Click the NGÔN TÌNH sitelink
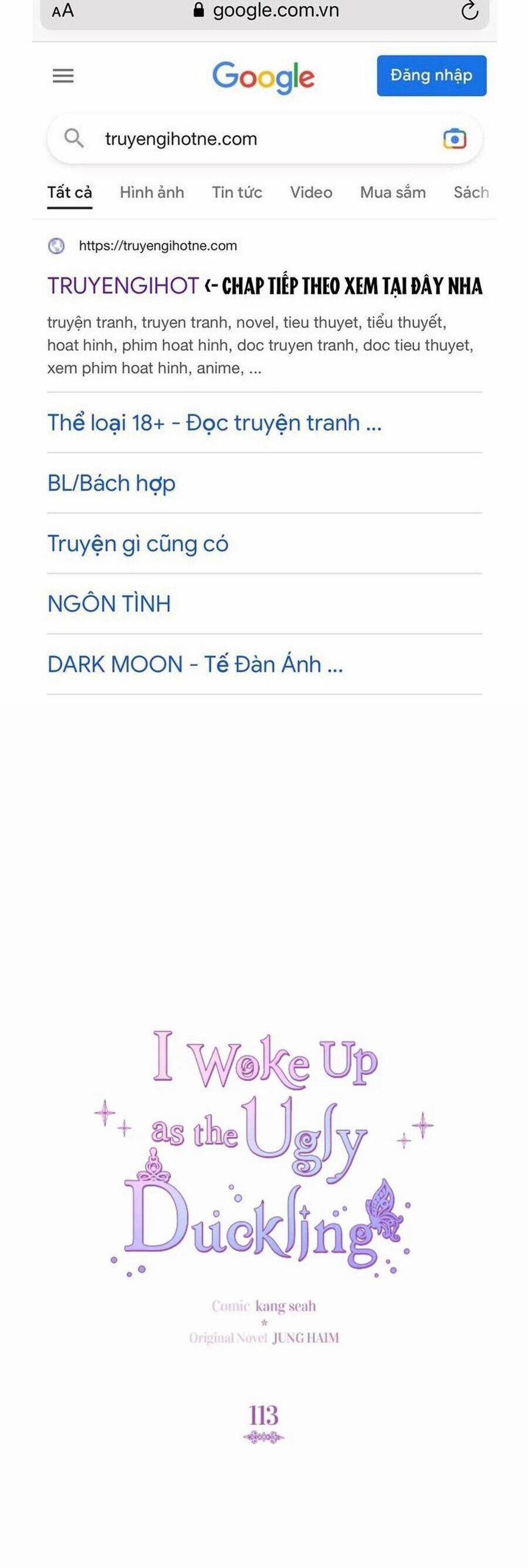528x1568 pixels. 110,603
